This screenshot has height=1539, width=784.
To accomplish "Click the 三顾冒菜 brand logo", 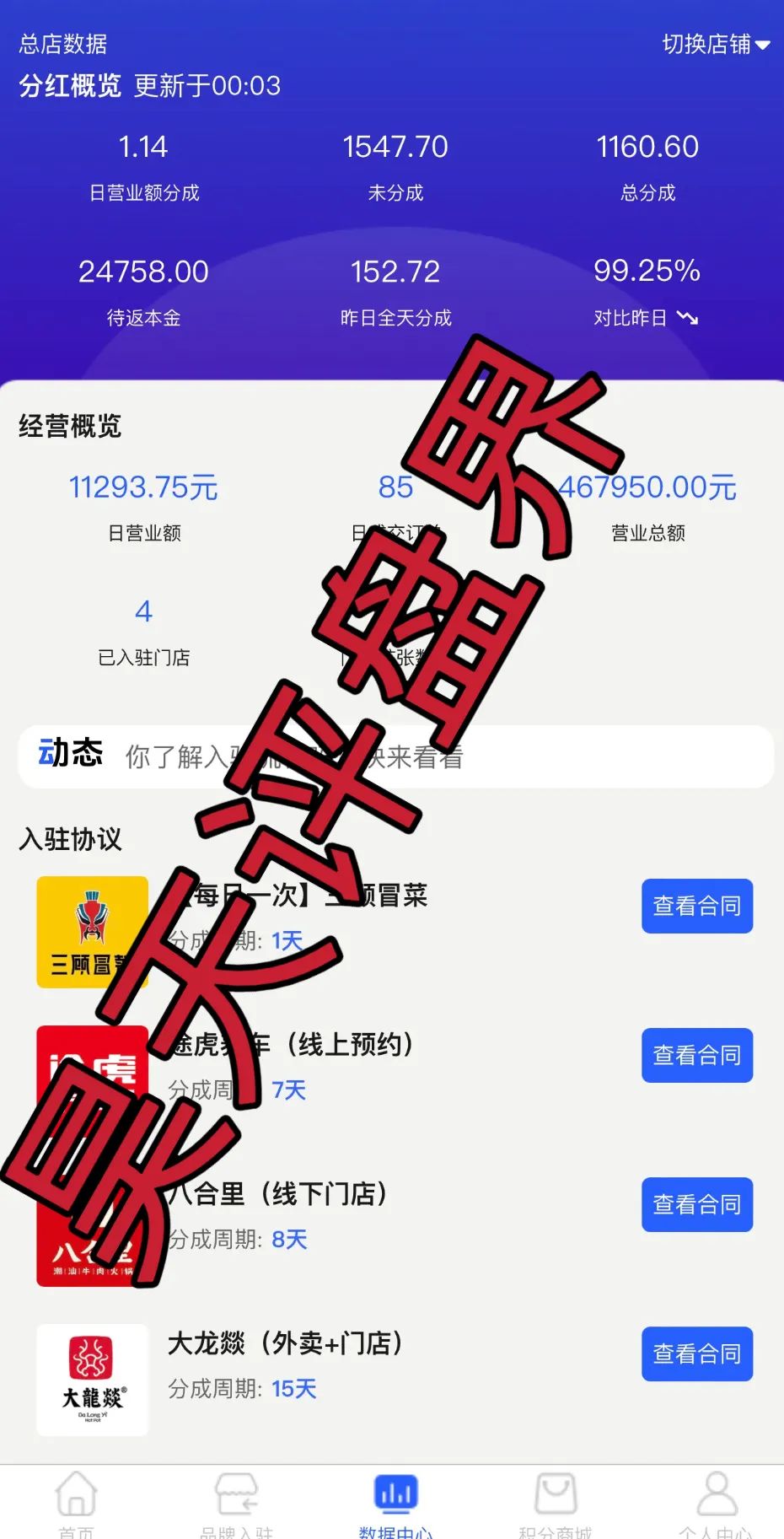I will point(93,932).
